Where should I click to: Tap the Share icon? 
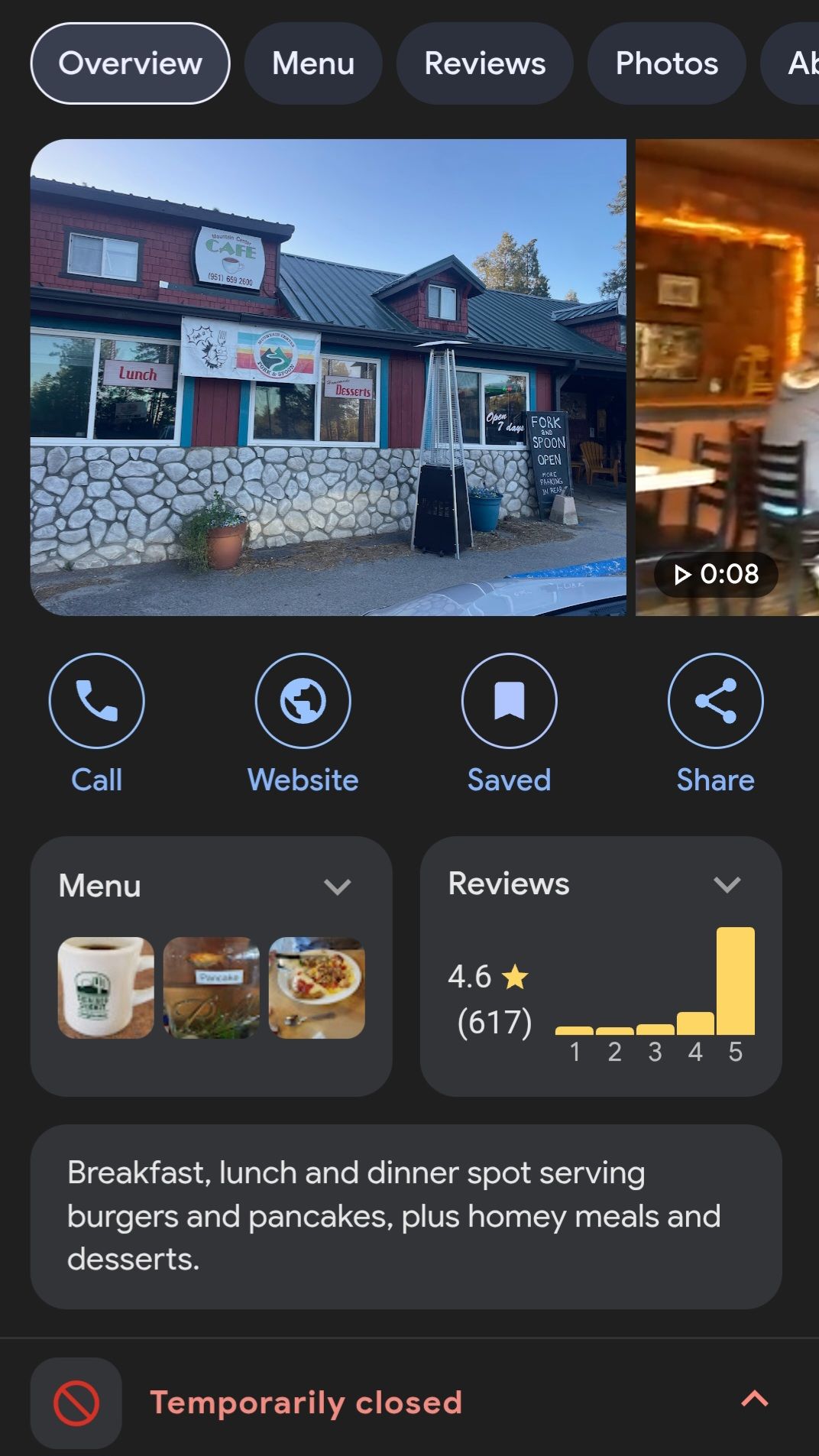coord(715,700)
